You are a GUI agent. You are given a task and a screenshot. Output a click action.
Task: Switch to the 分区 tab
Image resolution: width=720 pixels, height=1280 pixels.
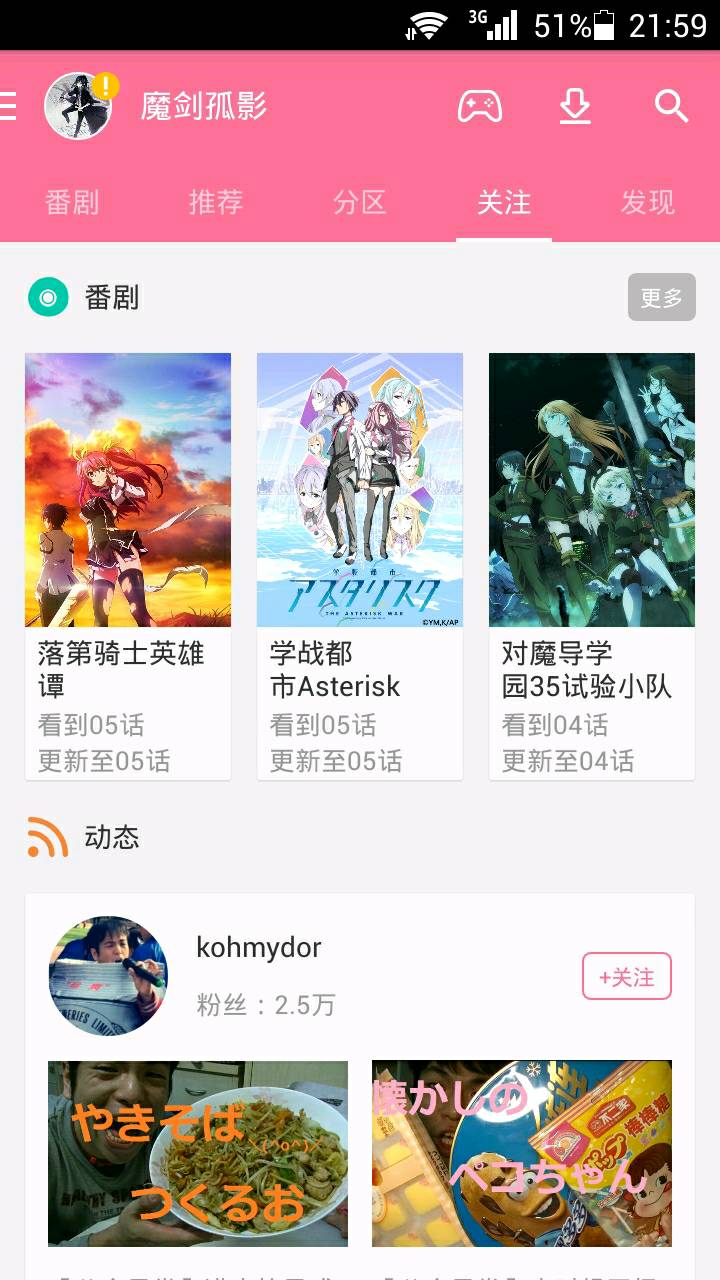click(x=360, y=203)
